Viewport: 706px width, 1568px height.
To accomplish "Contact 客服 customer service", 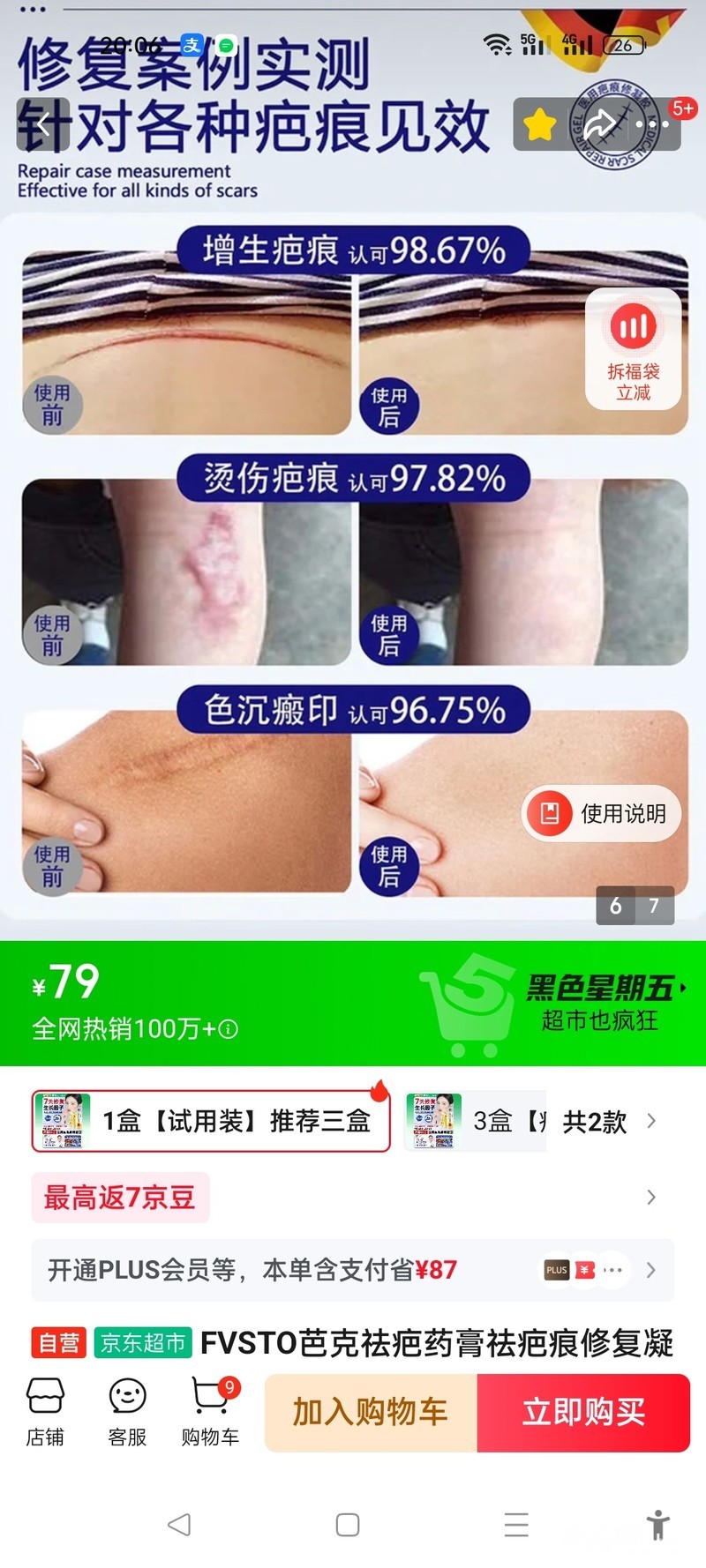I will pyautogui.click(x=127, y=1412).
